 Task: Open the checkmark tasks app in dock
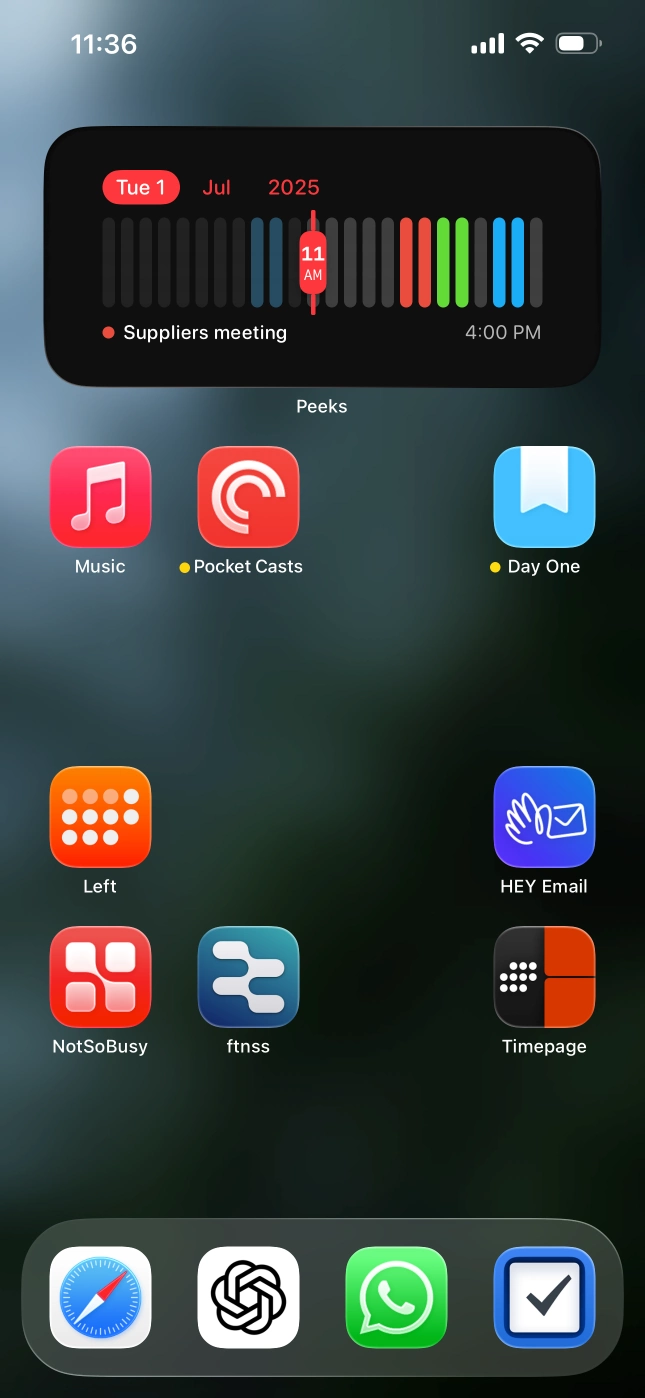point(544,1297)
